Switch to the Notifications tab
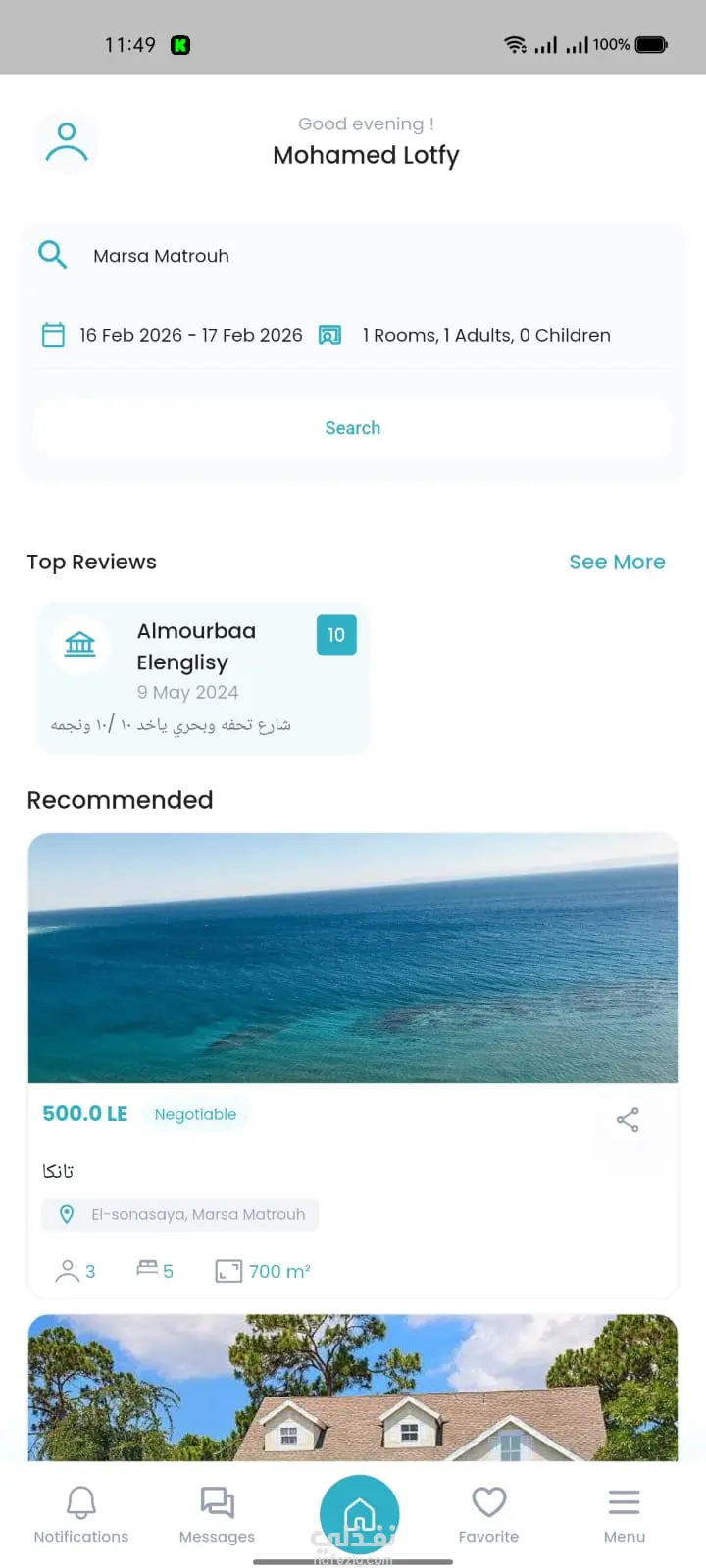This screenshot has width=706, height=1568. 81,1514
